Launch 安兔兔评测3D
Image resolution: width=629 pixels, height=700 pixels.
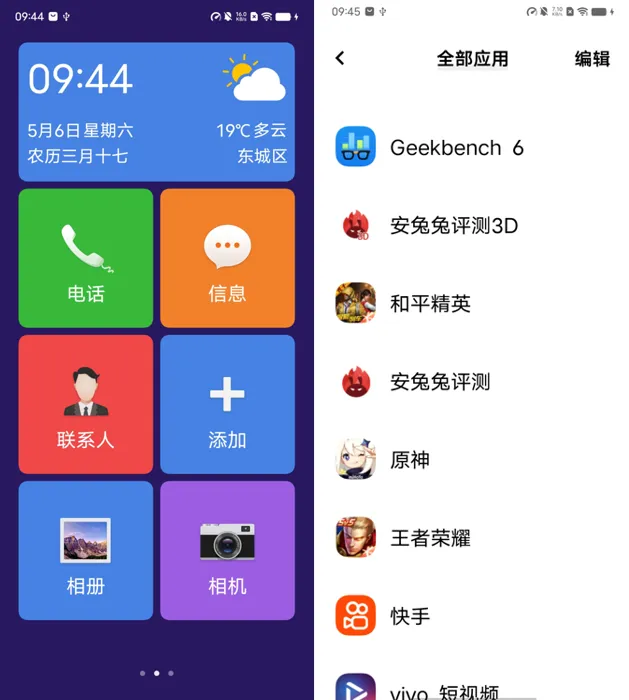pos(453,226)
